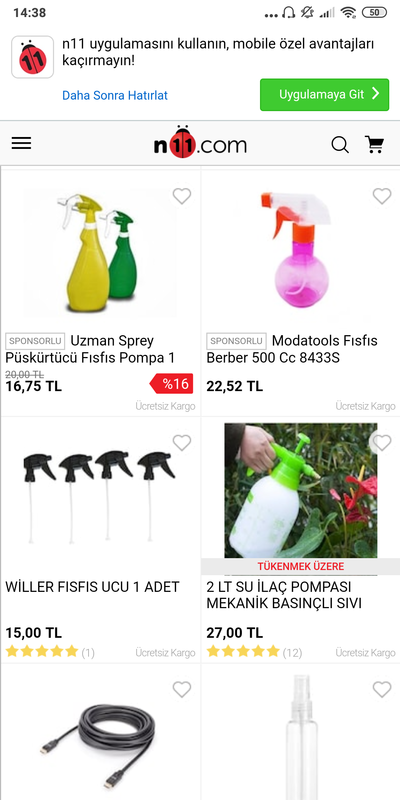The image size is (400, 800).
Task: Tap the Daha Sonra Hatırlat link
Action: pos(115,95)
